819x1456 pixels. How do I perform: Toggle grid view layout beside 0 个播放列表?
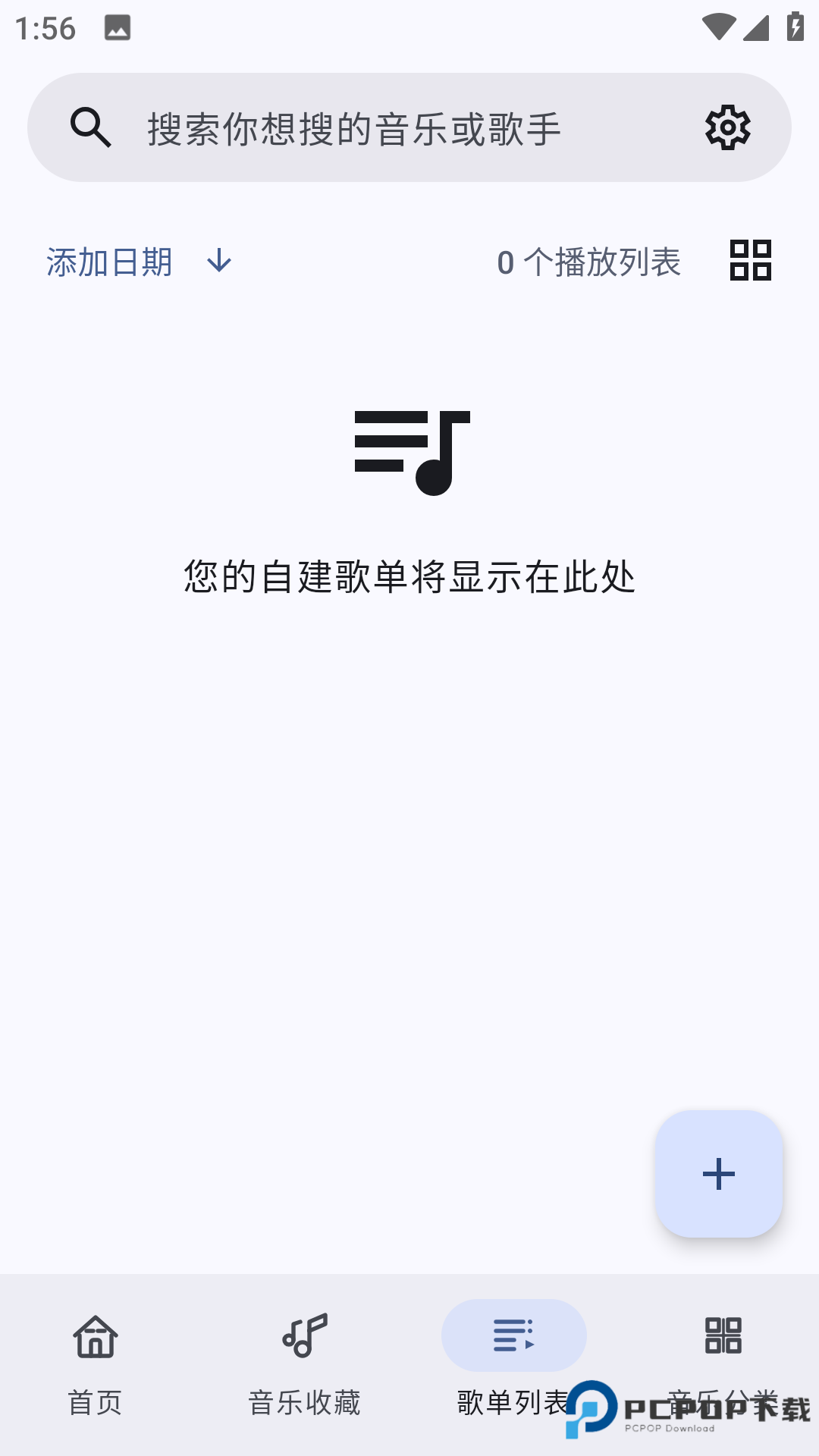[x=749, y=260]
